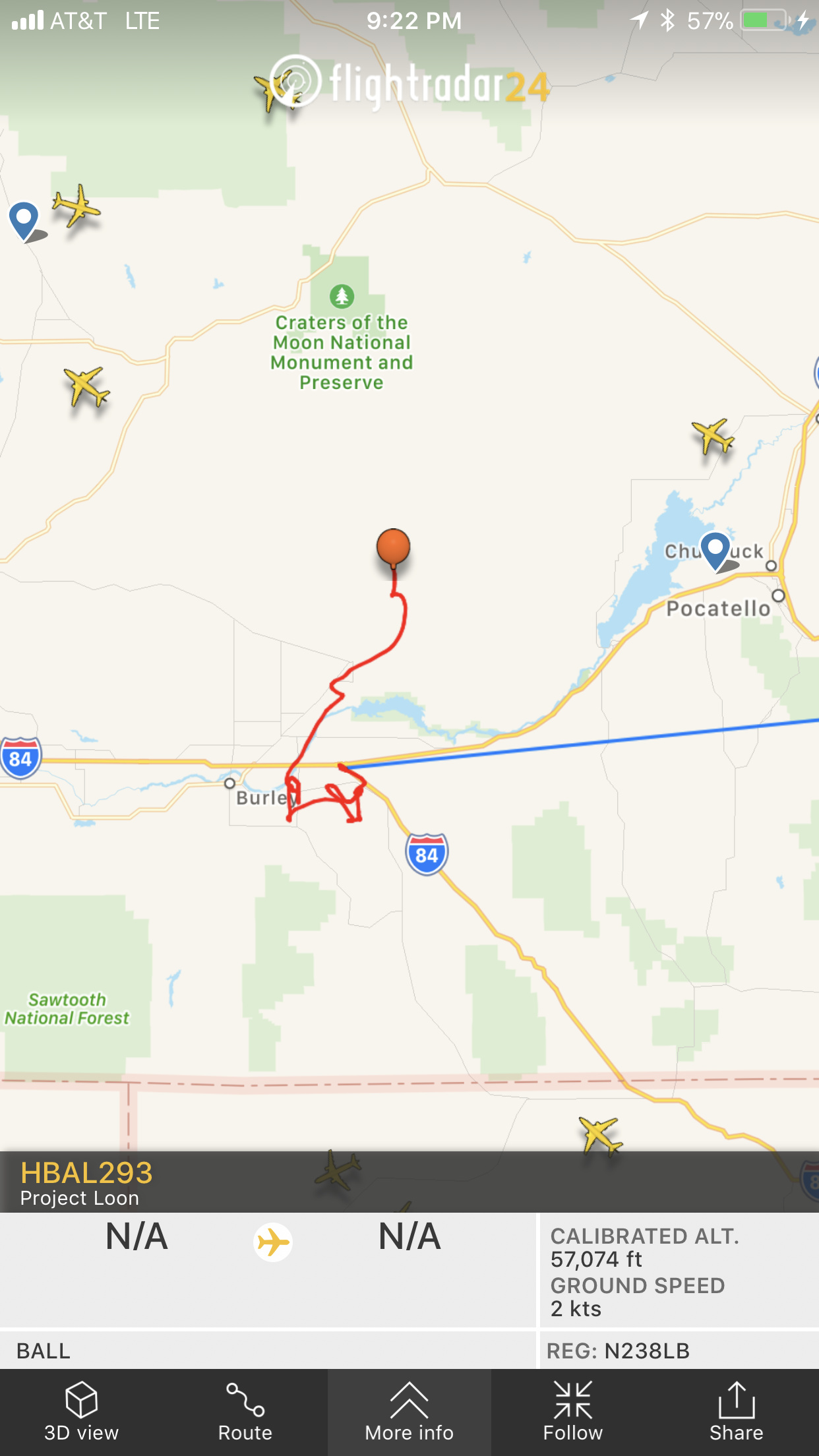The width and height of the screenshot is (819, 1456).
Task: Open the HBAL293 Project Loon header
Action: [x=86, y=1183]
